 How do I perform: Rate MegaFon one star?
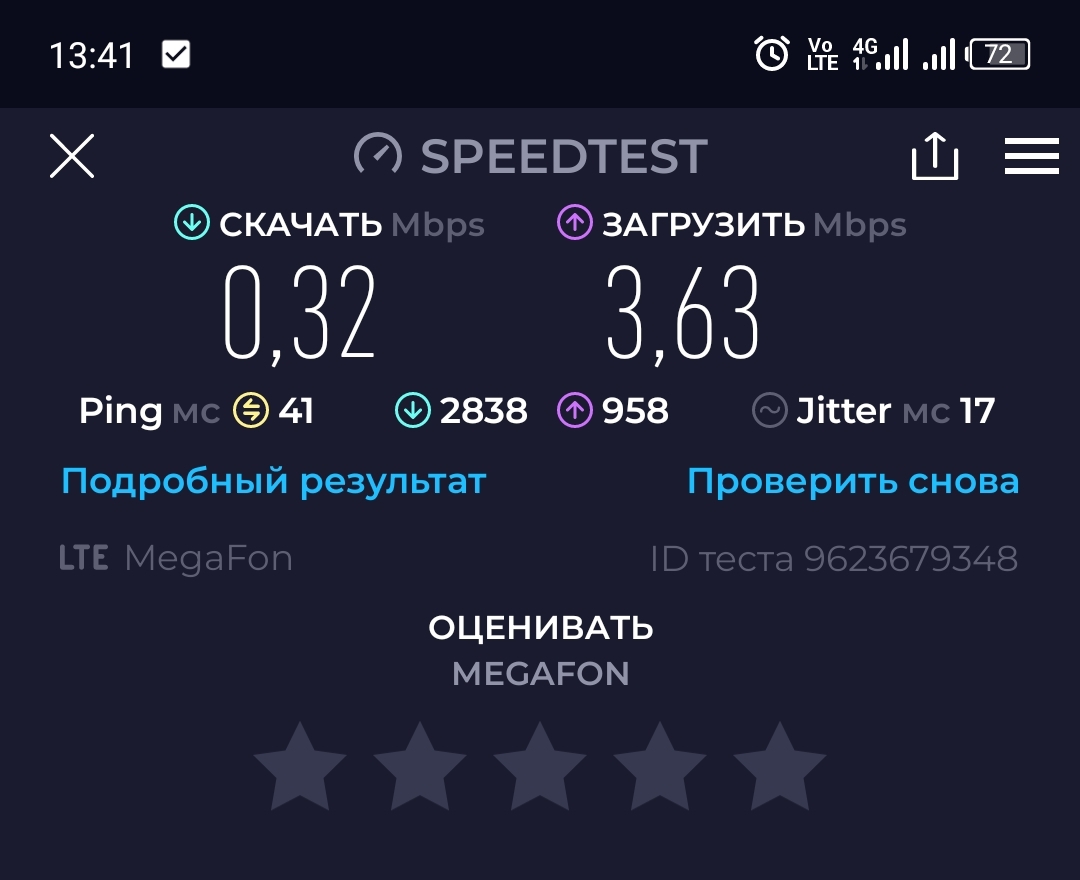[300, 767]
